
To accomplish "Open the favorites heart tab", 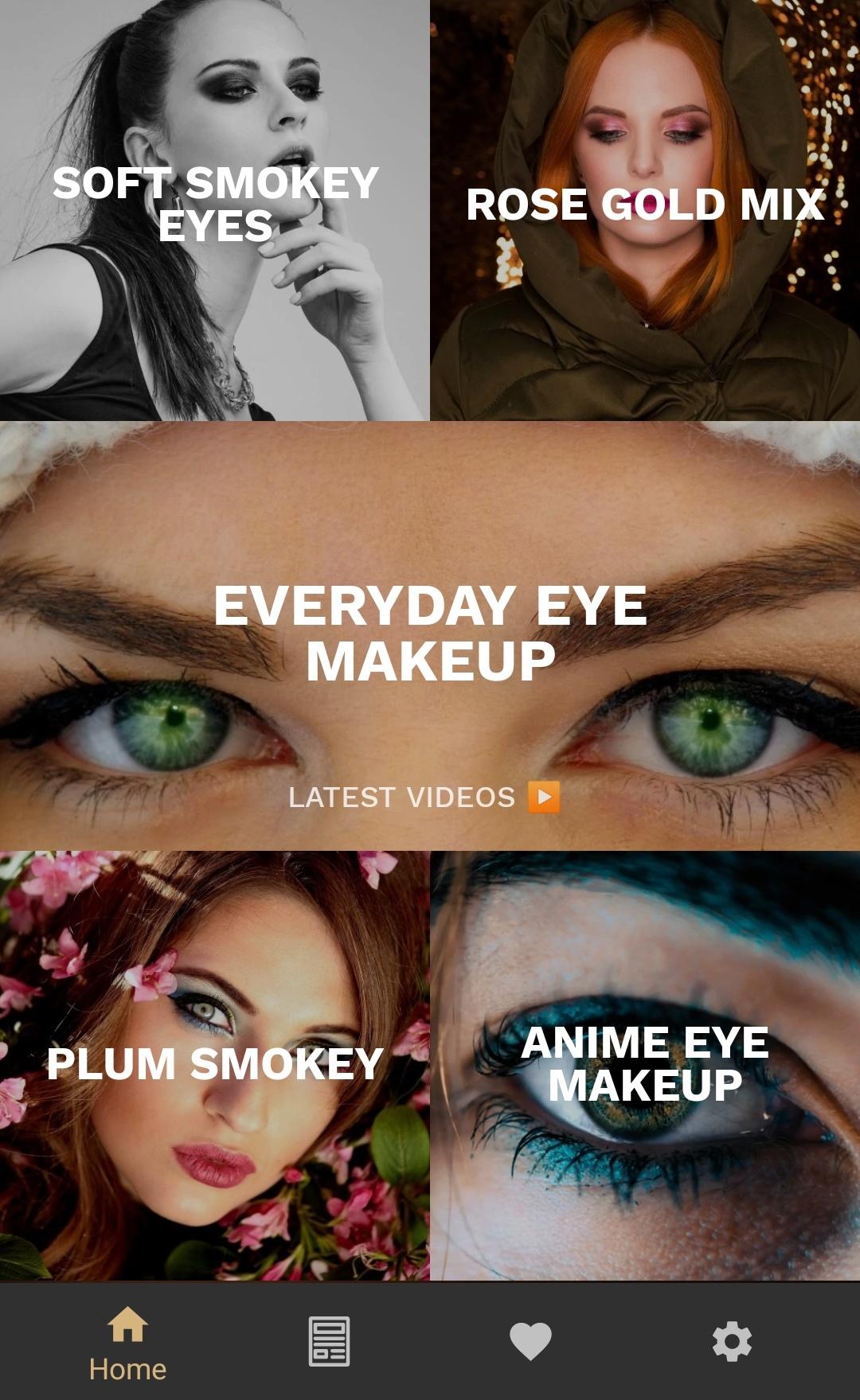I will (530, 1341).
